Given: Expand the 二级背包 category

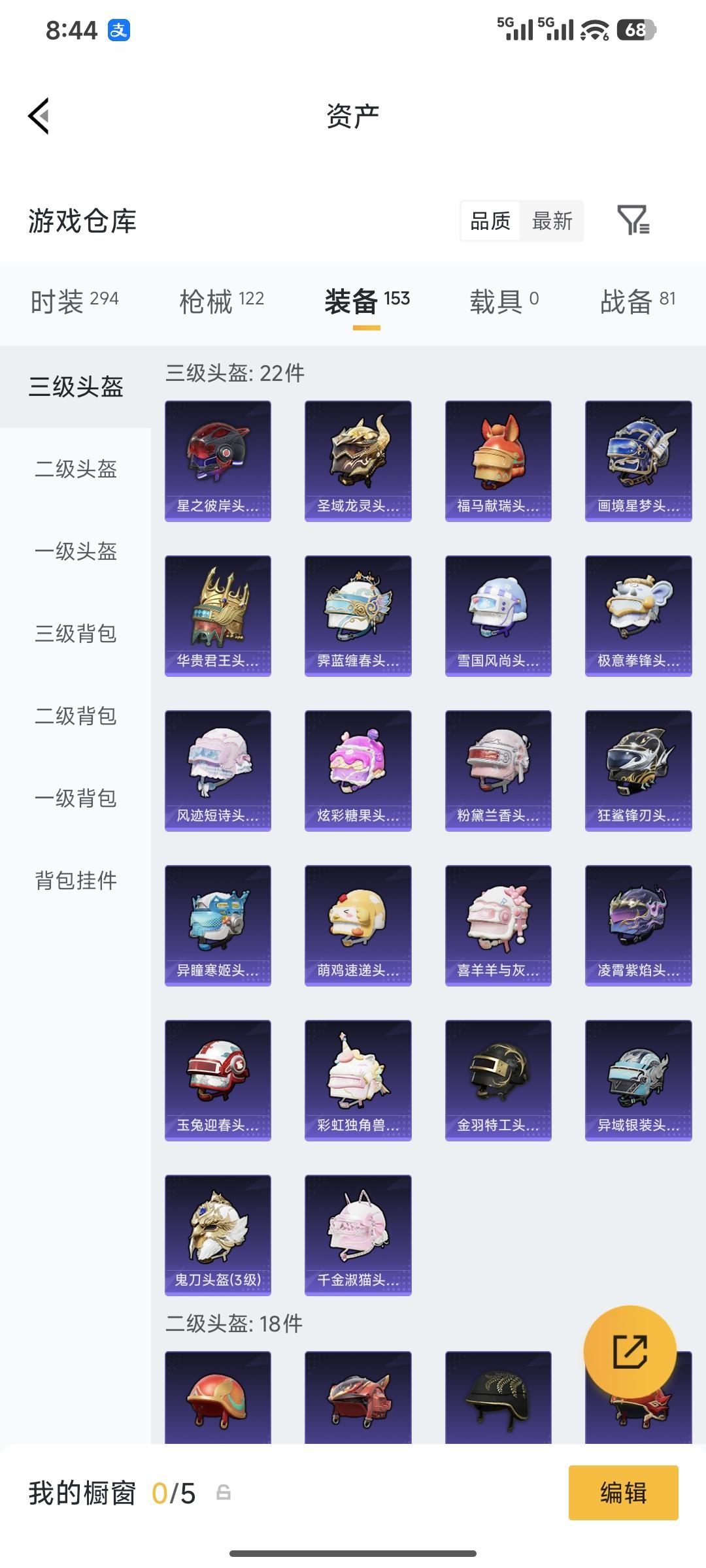Looking at the screenshot, I should tap(74, 717).
